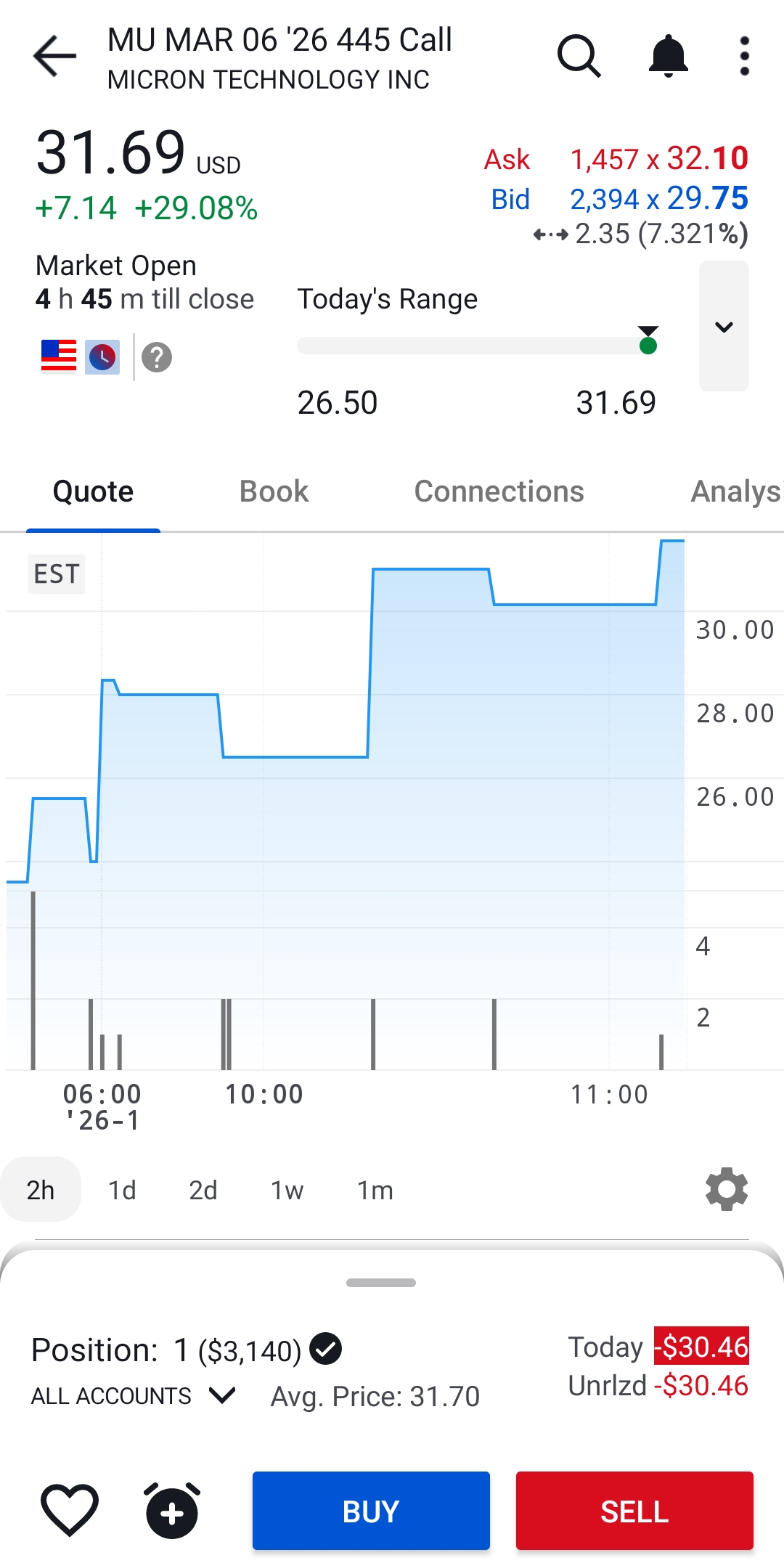Set chart range to 1m
This screenshot has height=1563, width=784.
click(375, 1190)
